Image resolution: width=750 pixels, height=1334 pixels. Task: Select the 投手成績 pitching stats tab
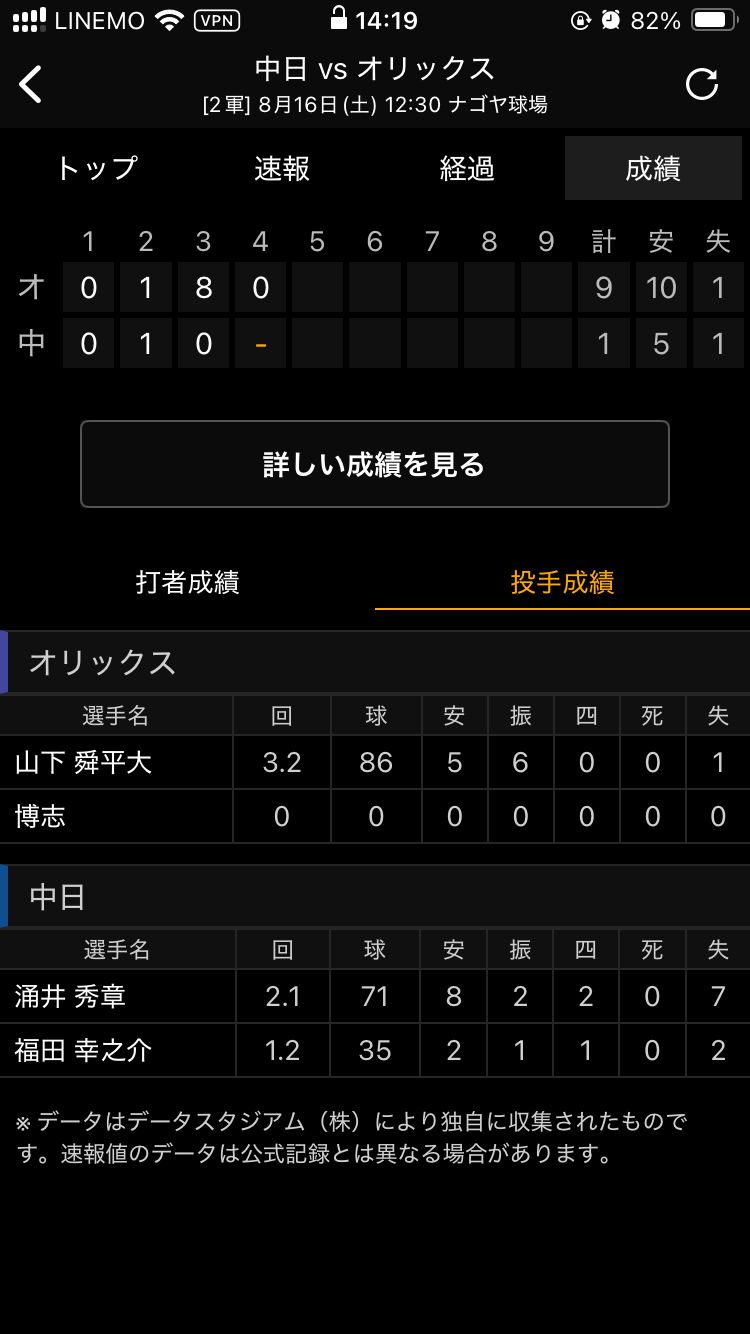pyautogui.click(x=562, y=582)
